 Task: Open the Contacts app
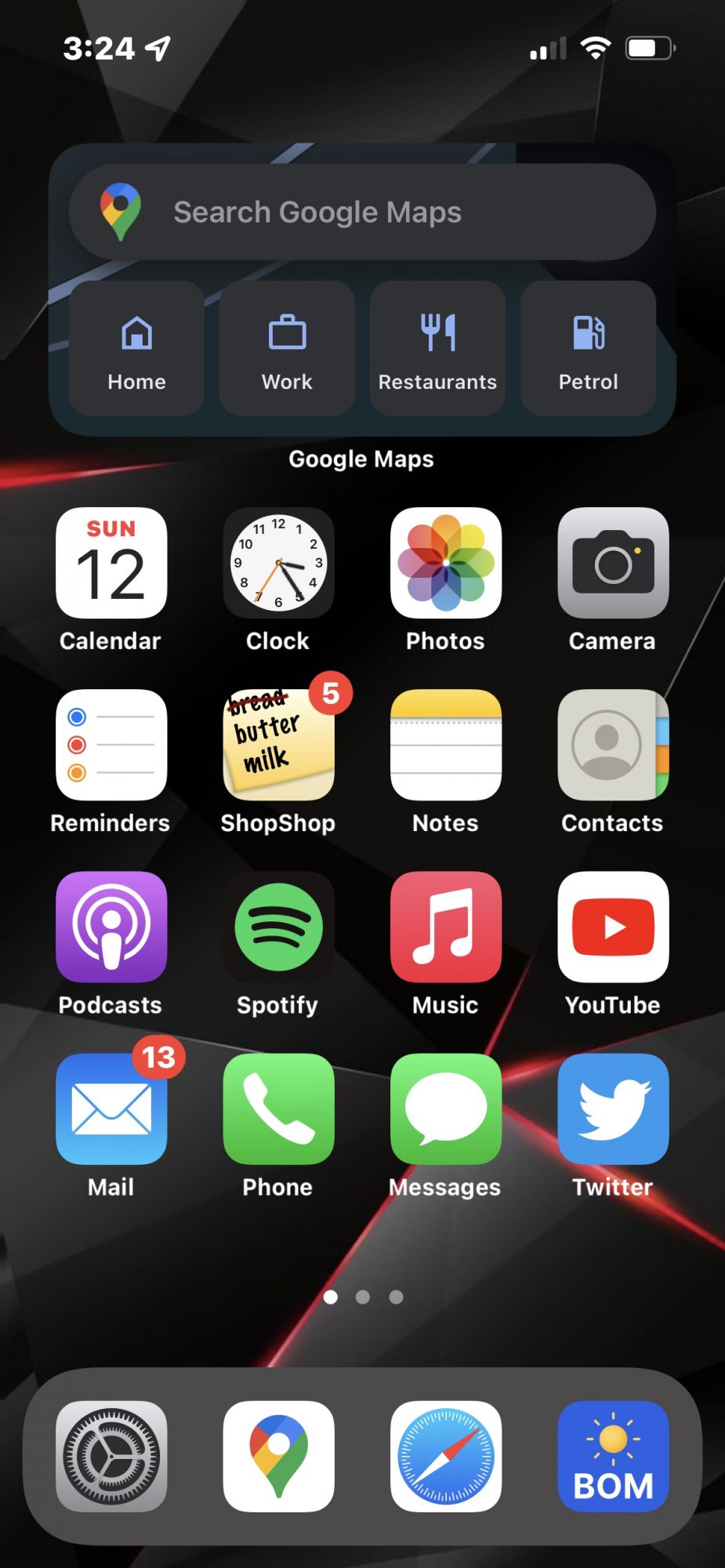[613, 745]
